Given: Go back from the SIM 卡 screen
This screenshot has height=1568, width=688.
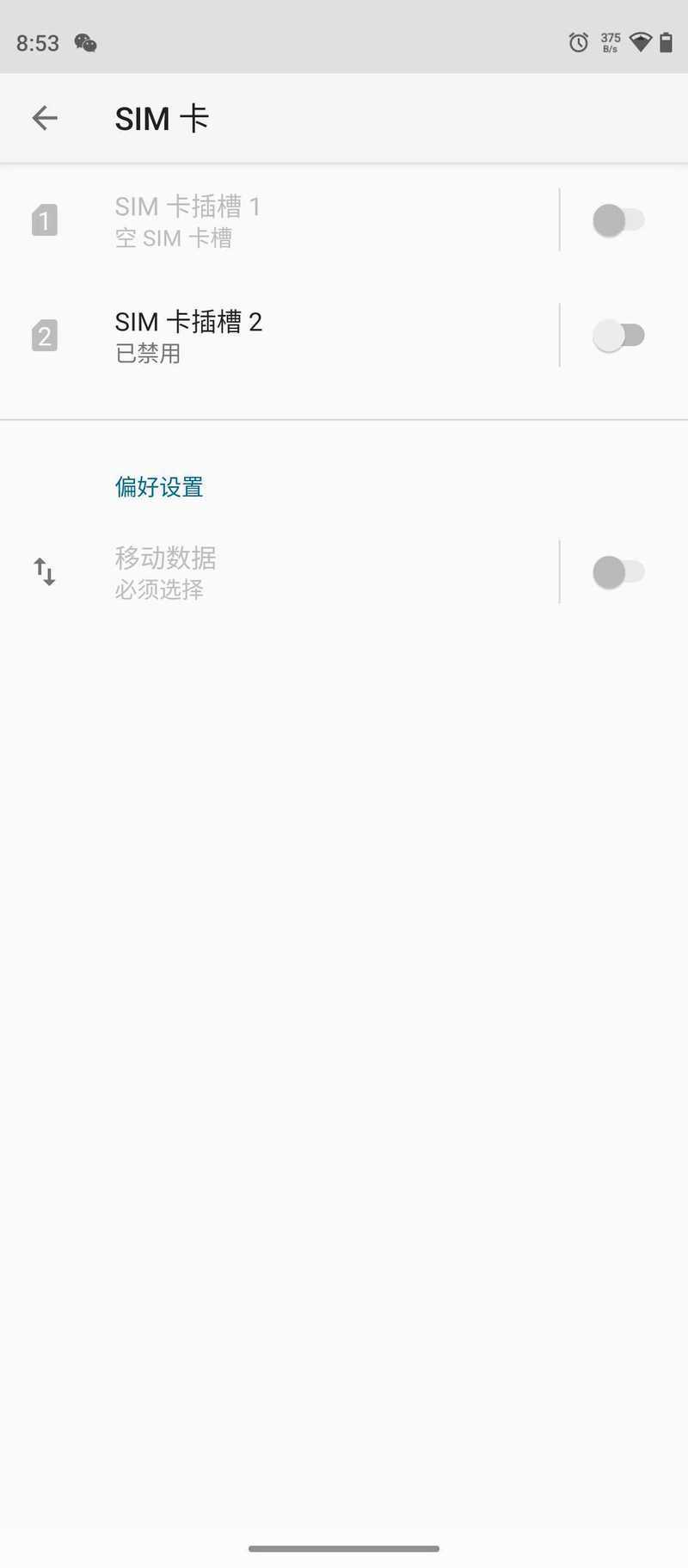Looking at the screenshot, I should (45, 118).
